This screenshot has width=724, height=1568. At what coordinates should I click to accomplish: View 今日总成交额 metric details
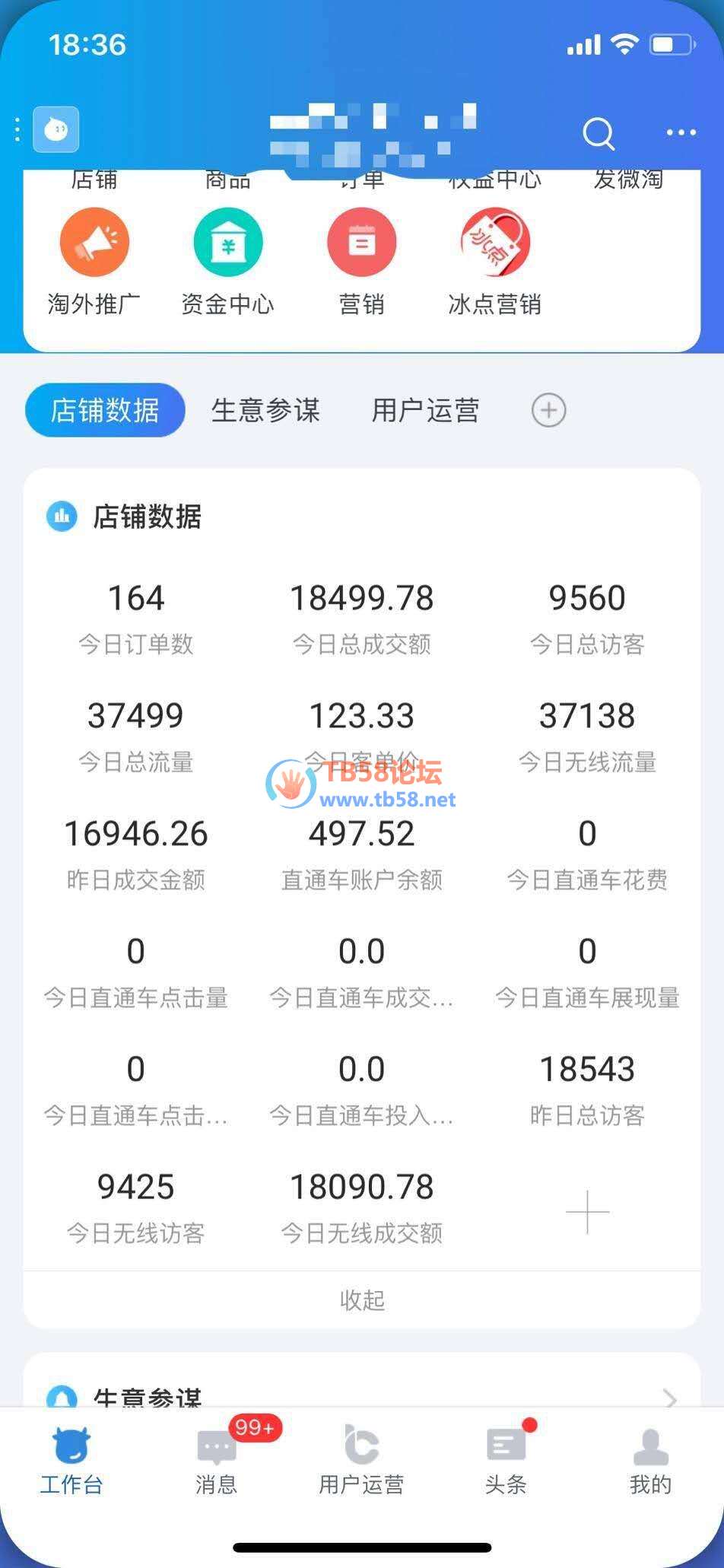point(362,617)
